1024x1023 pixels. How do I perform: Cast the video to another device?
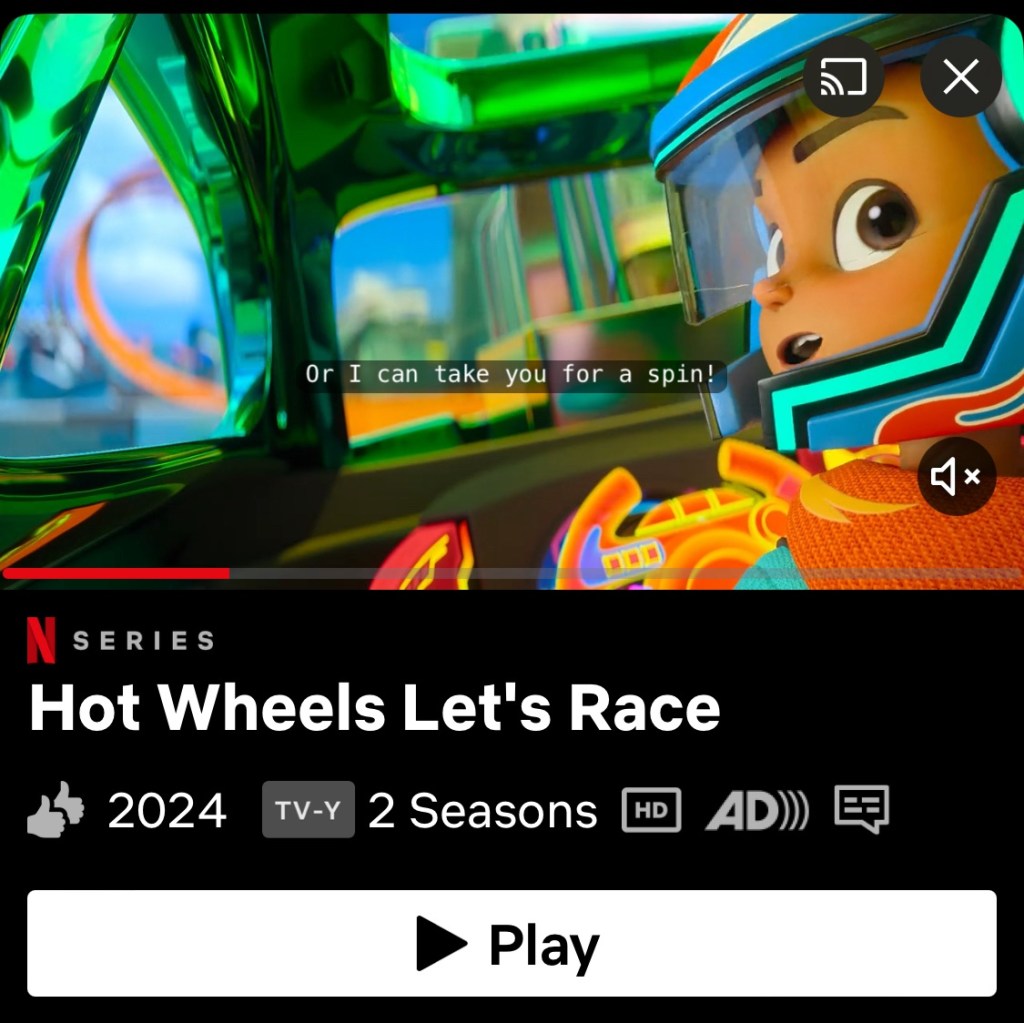843,77
